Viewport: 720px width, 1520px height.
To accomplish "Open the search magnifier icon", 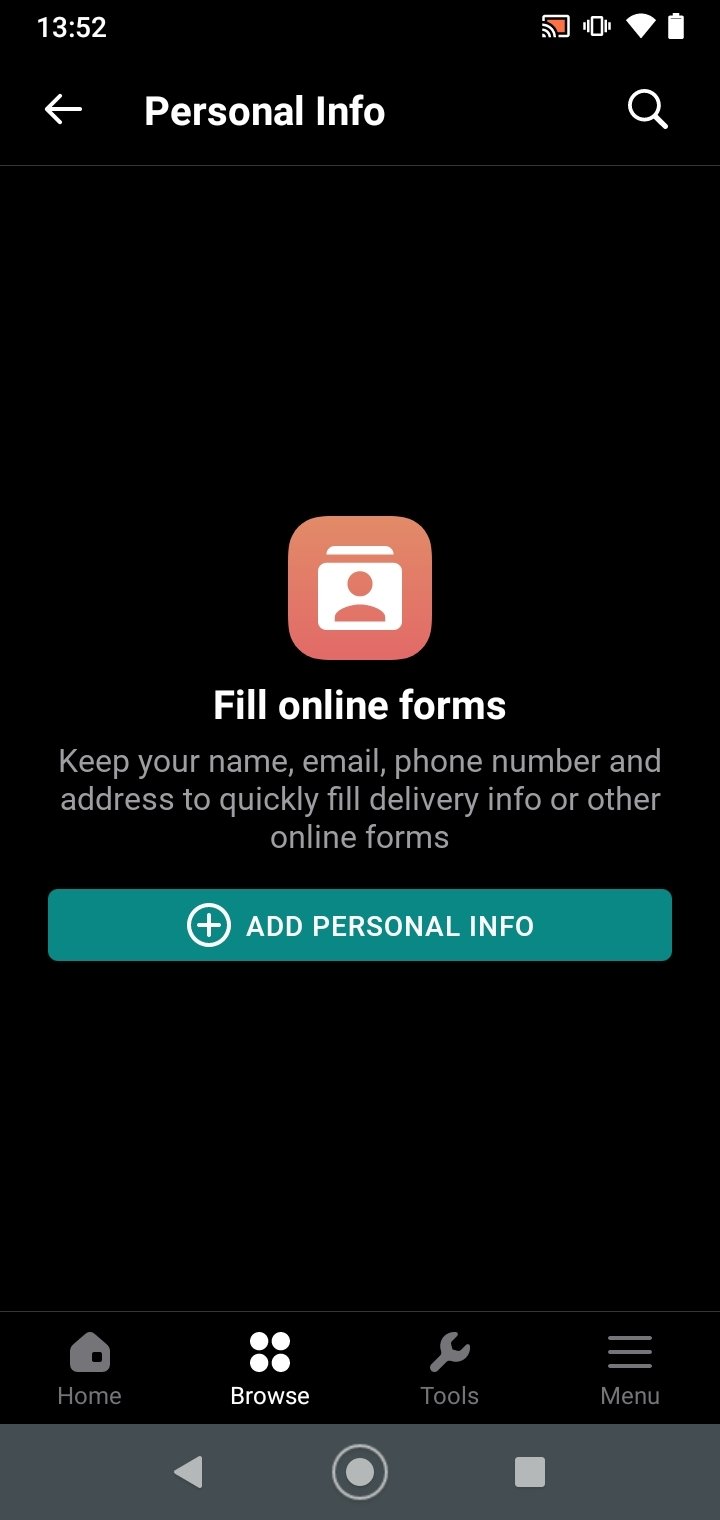I will pos(647,110).
